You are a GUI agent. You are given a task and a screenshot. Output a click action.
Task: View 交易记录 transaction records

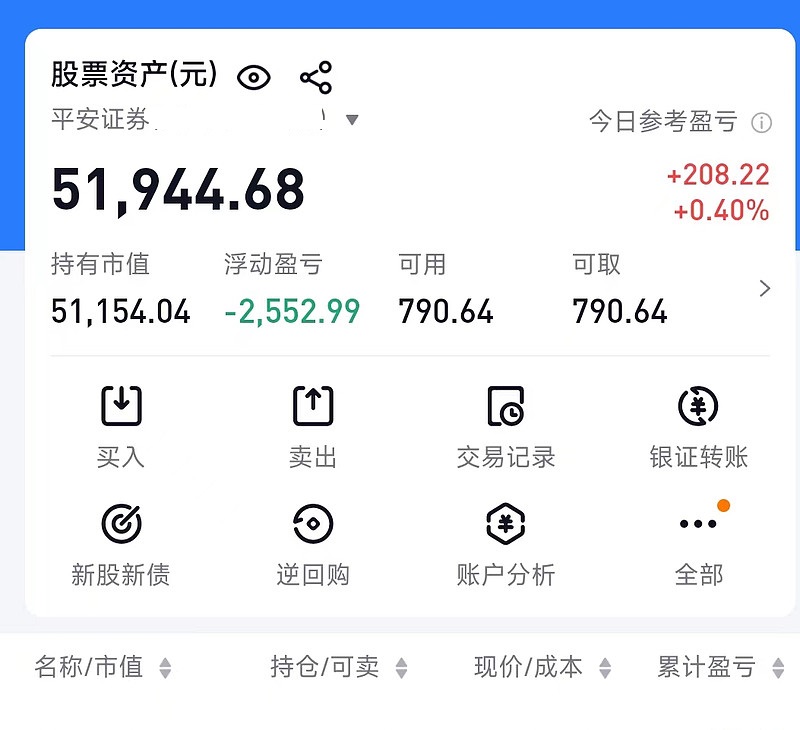coord(505,427)
